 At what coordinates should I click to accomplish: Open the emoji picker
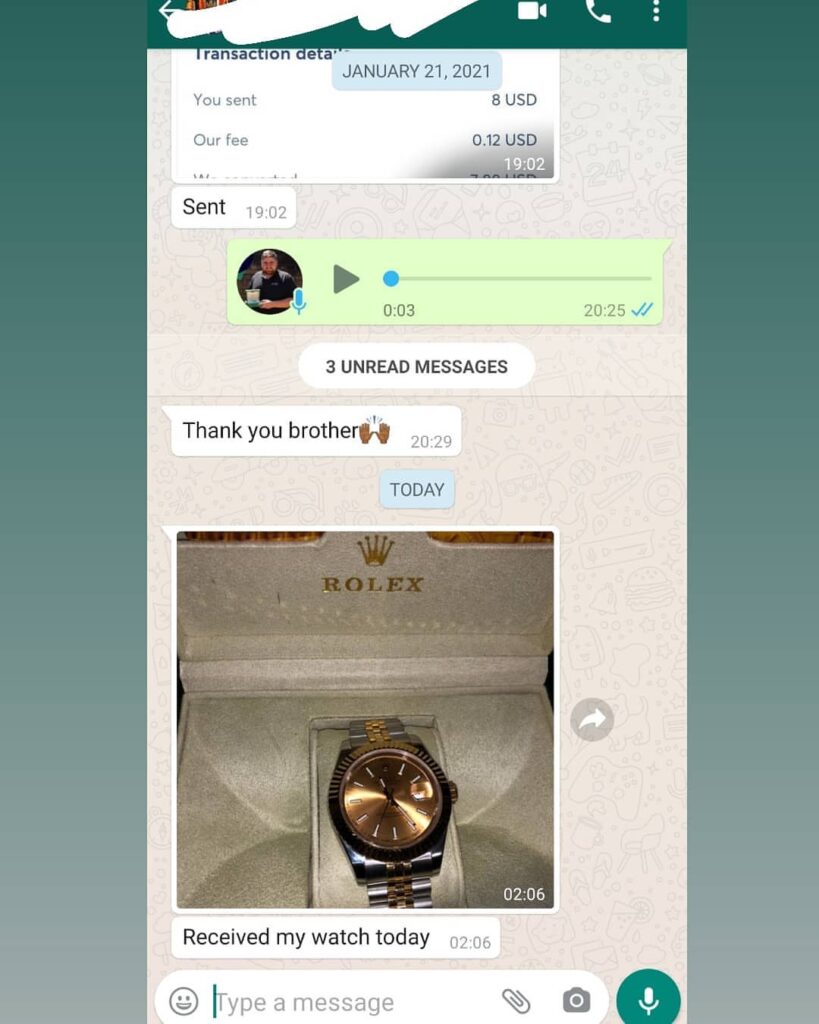point(184,1001)
